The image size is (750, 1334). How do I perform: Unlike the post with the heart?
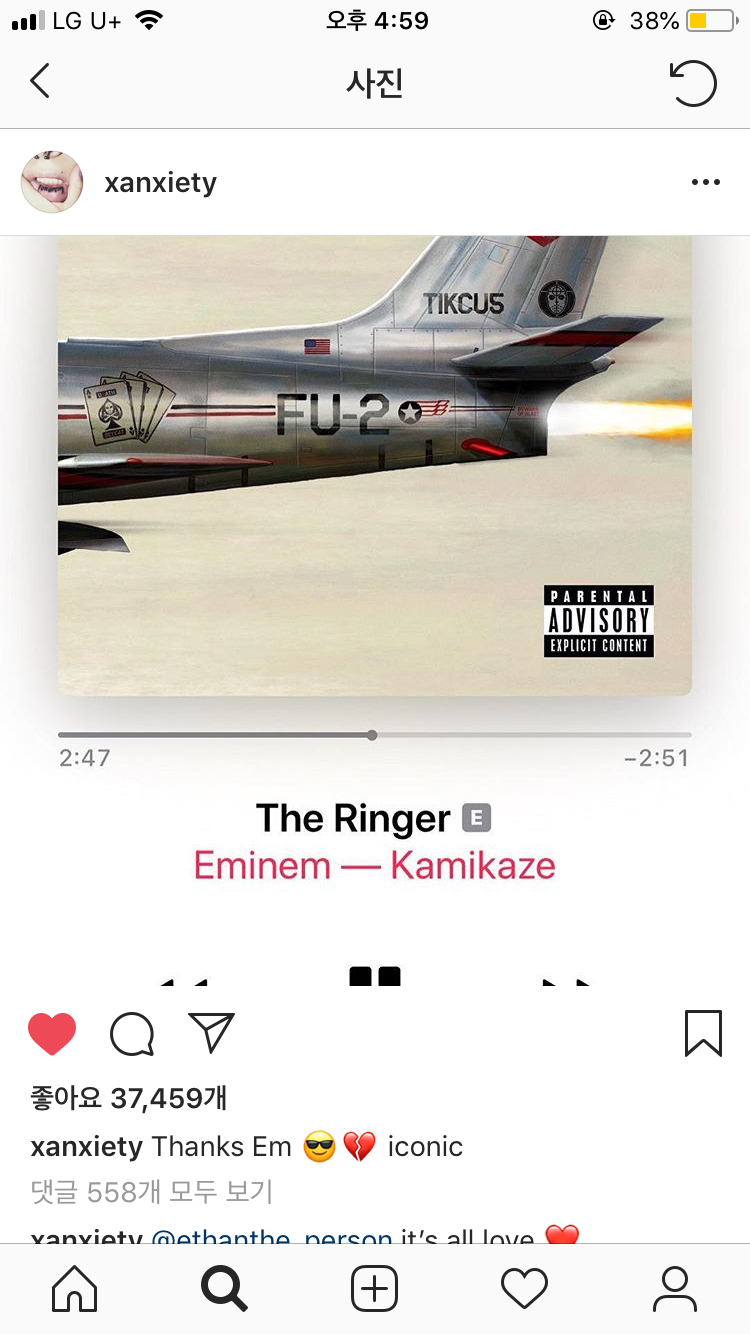[52, 1034]
